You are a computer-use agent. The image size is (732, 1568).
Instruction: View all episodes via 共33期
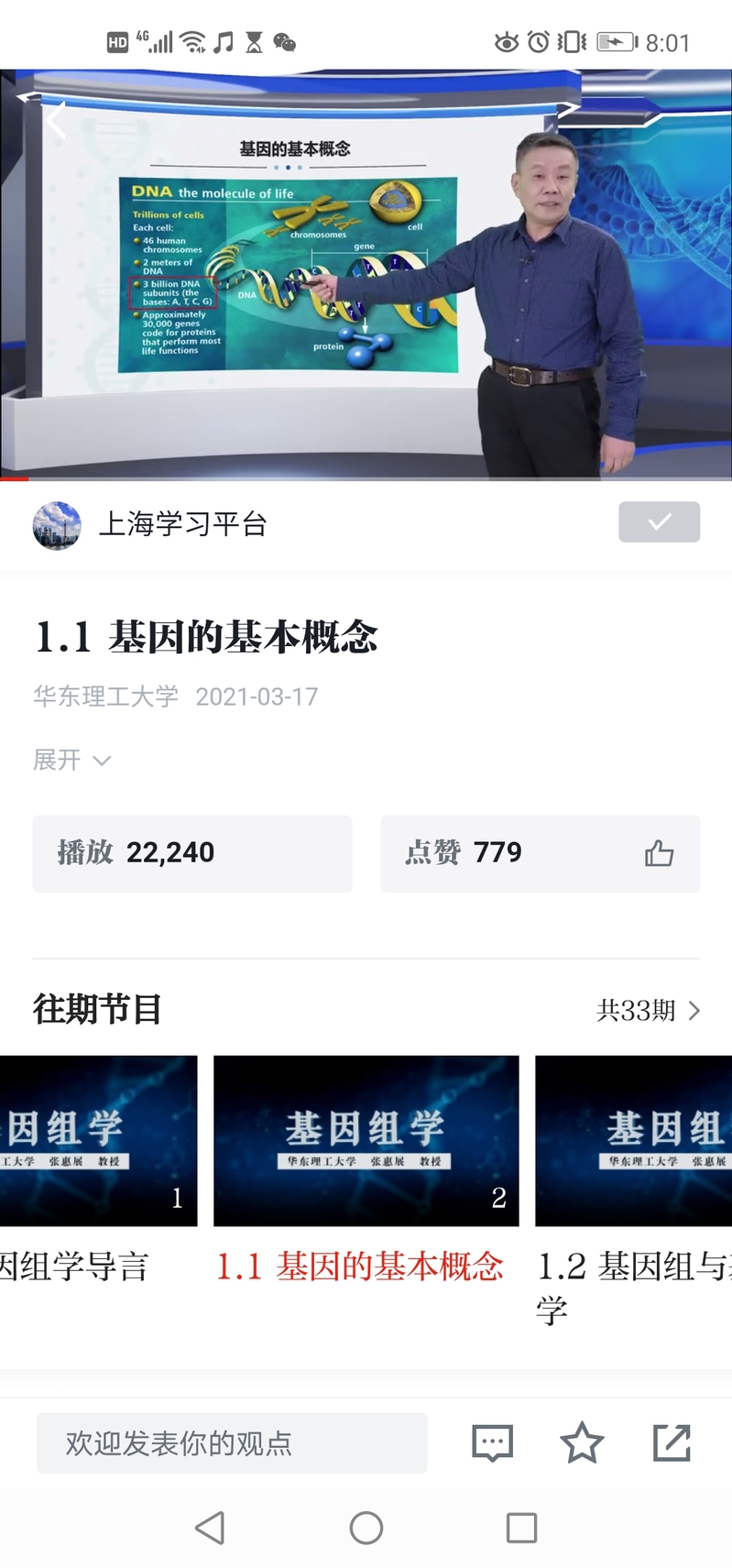coord(648,1010)
